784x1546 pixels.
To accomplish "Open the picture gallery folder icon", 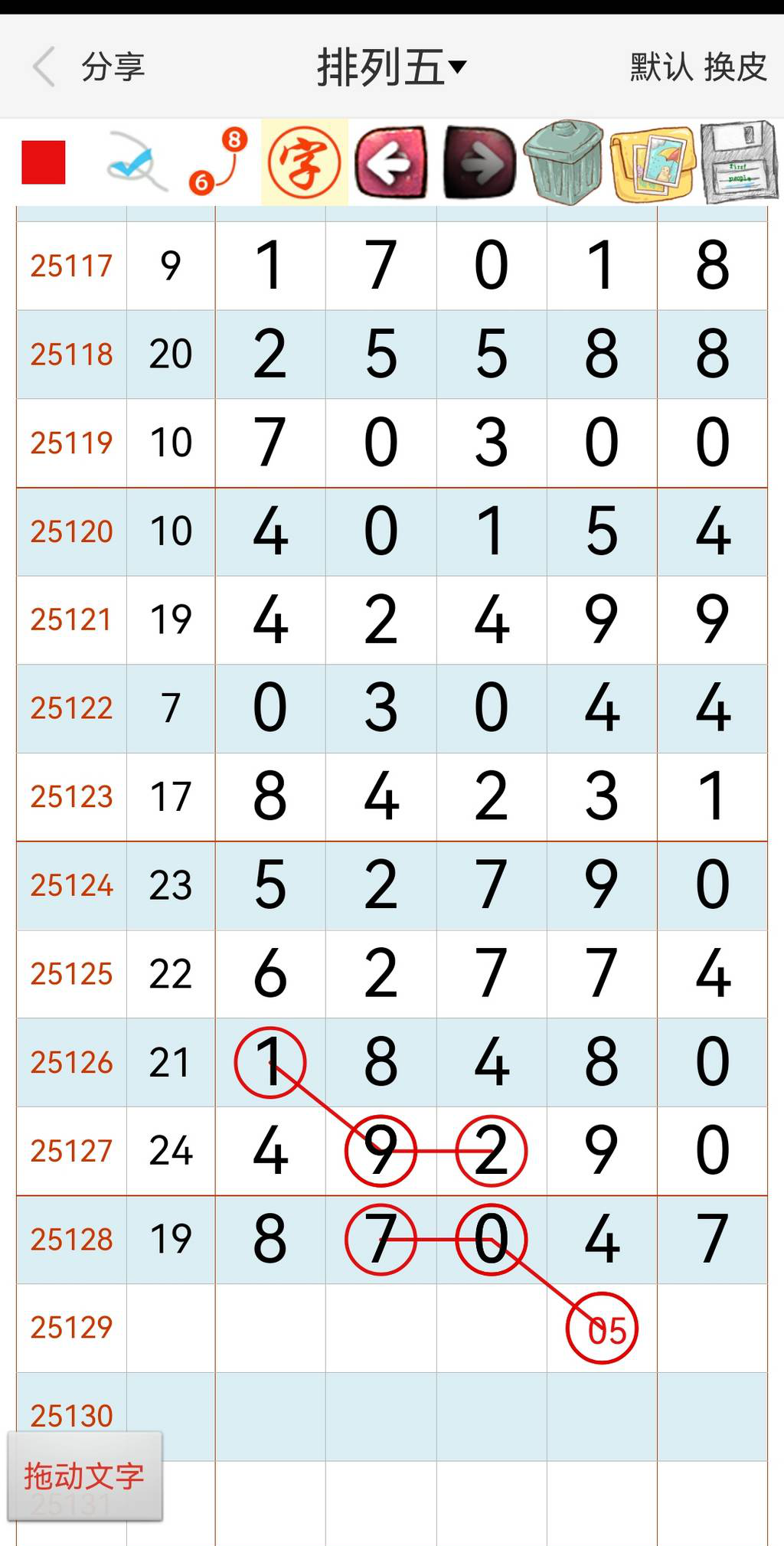I will 652,162.
